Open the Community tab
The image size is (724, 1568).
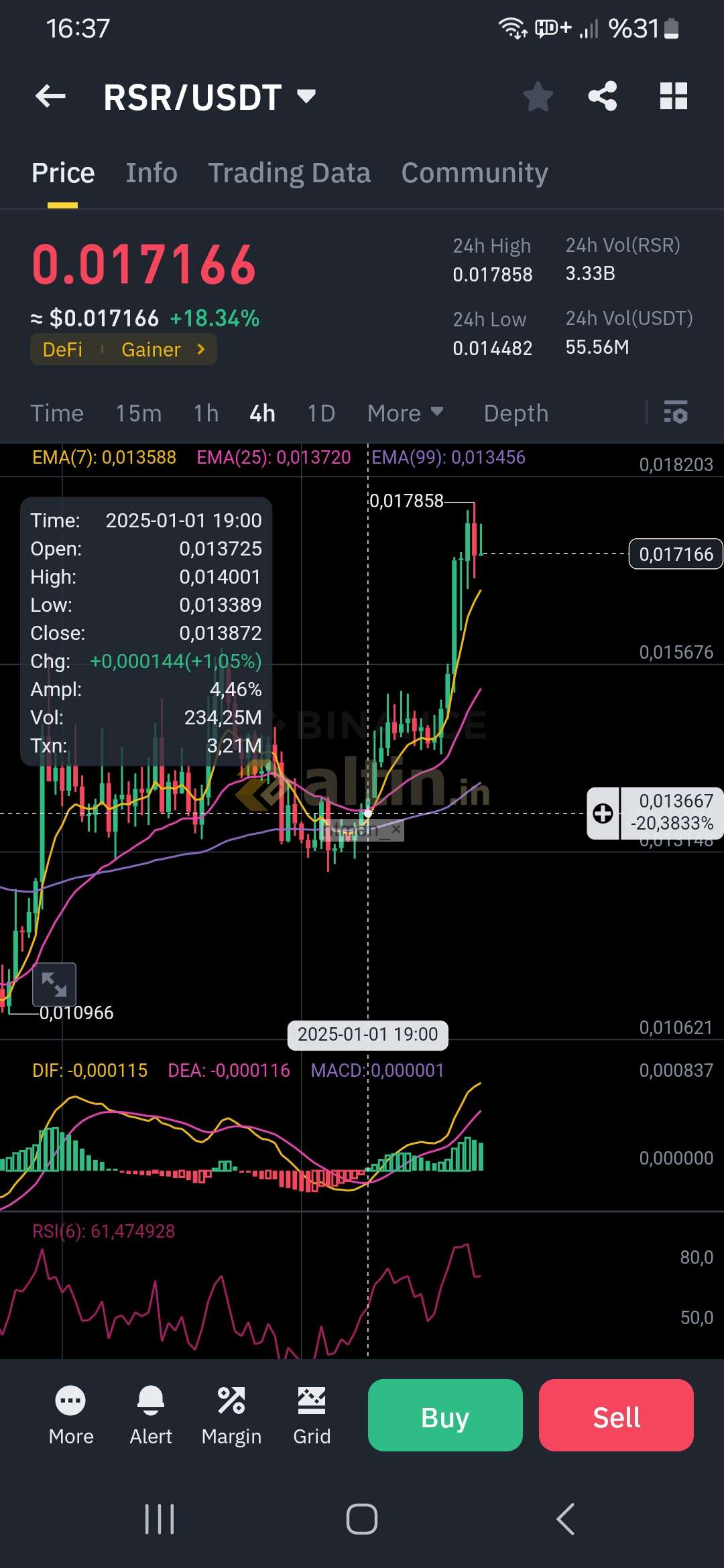(x=475, y=173)
